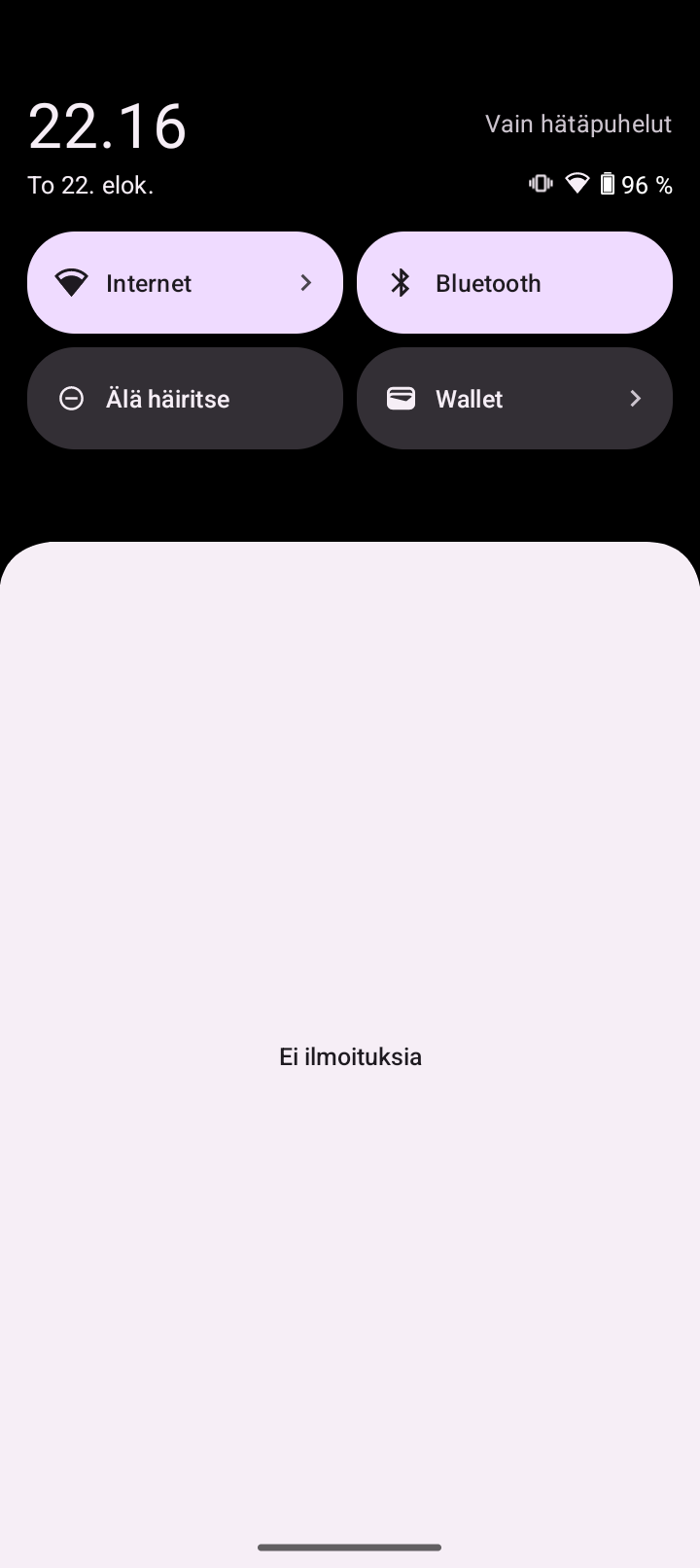Open the Wallet tile
The image size is (700, 1568).
coord(514,399)
